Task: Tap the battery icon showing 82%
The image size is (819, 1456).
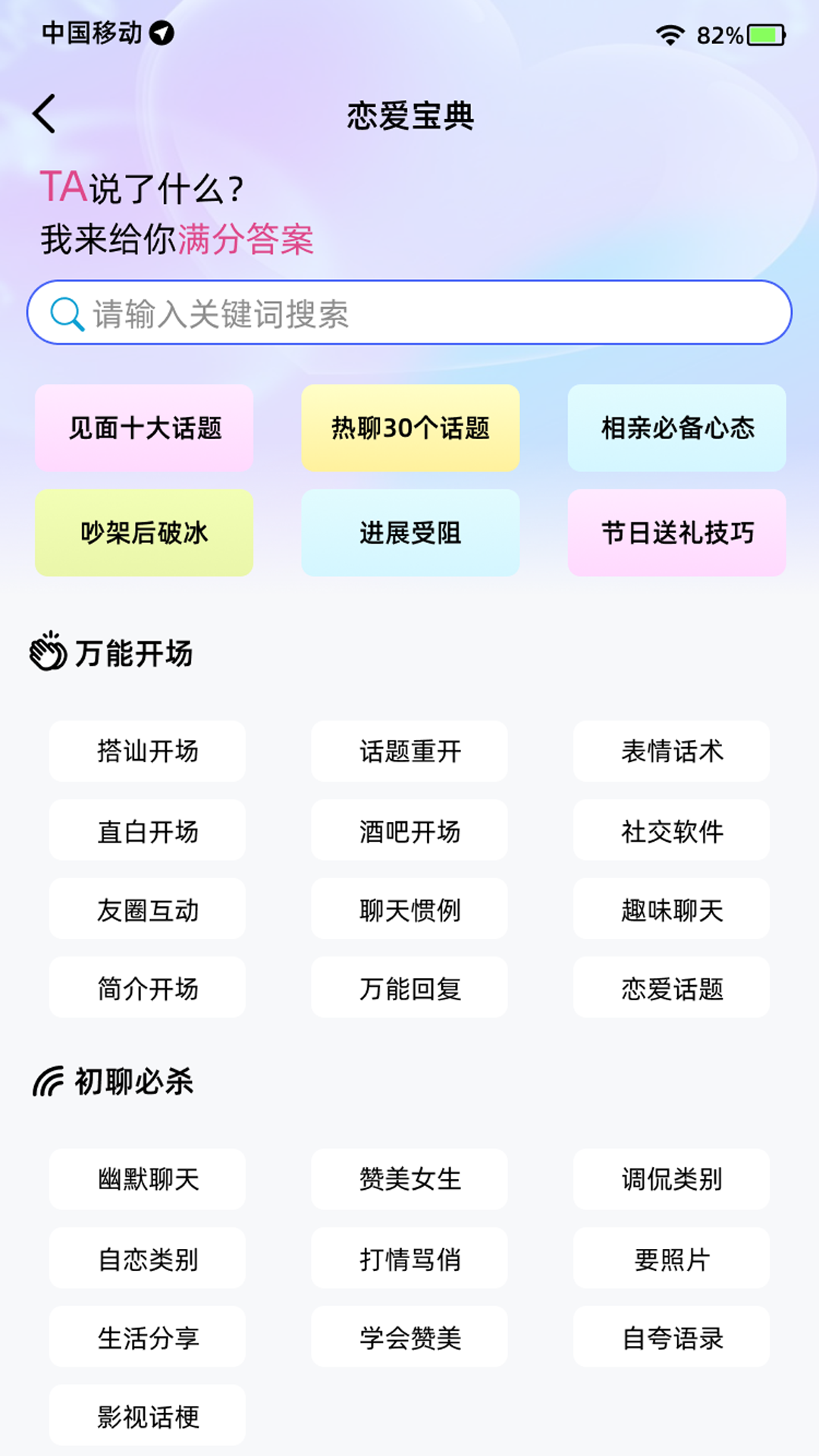Action: click(x=763, y=33)
